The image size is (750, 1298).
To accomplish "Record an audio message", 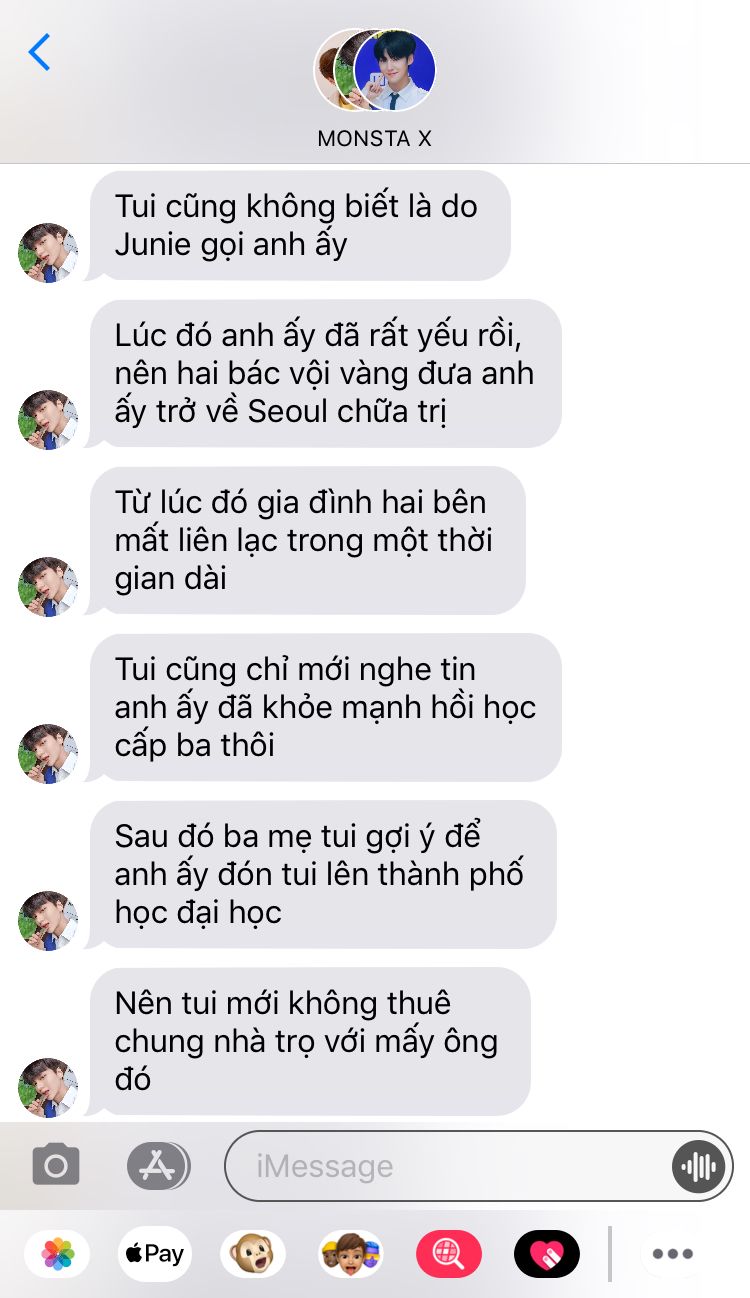I will click(698, 1166).
